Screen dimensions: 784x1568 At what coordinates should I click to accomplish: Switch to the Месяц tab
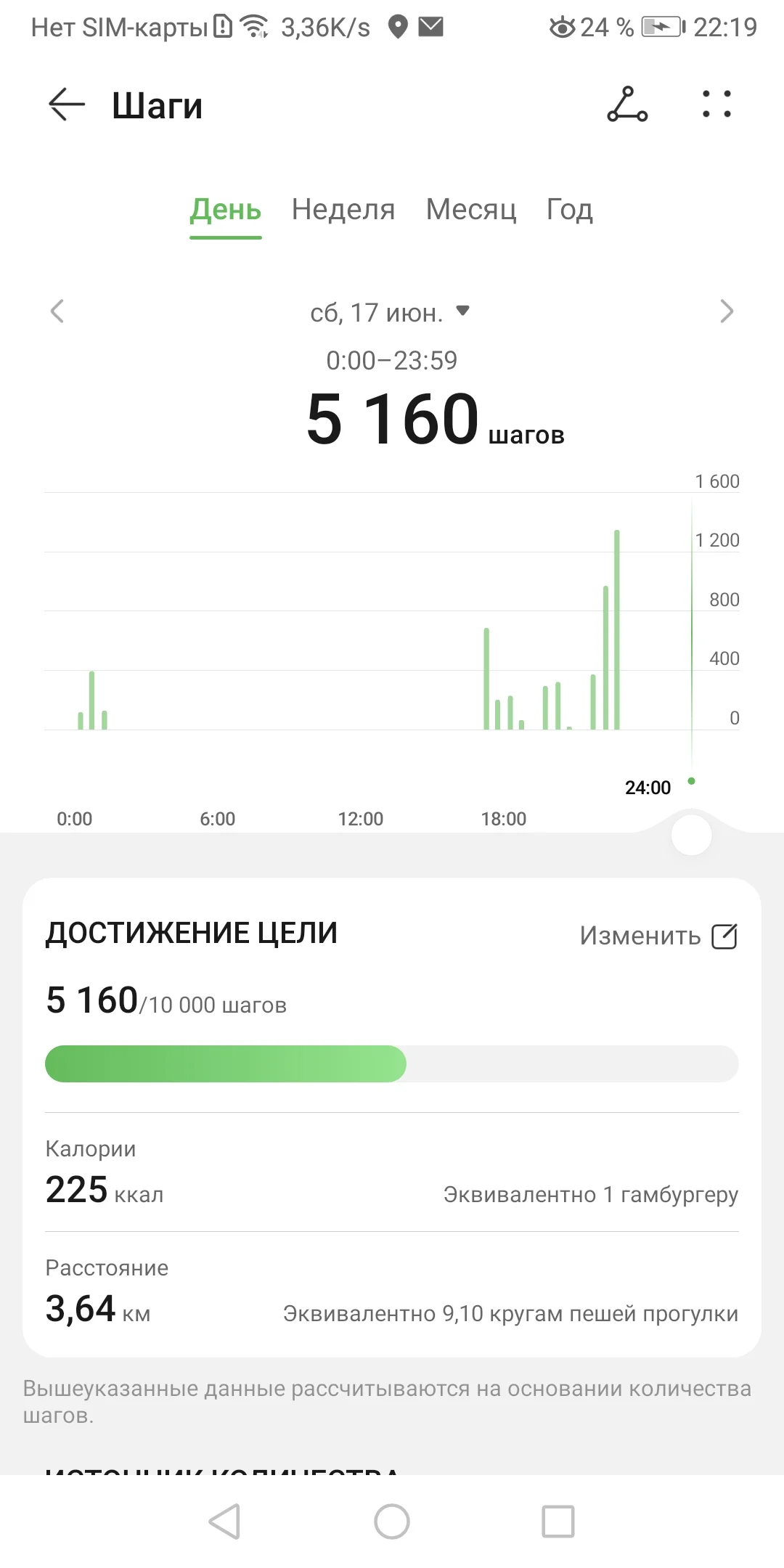pos(471,210)
